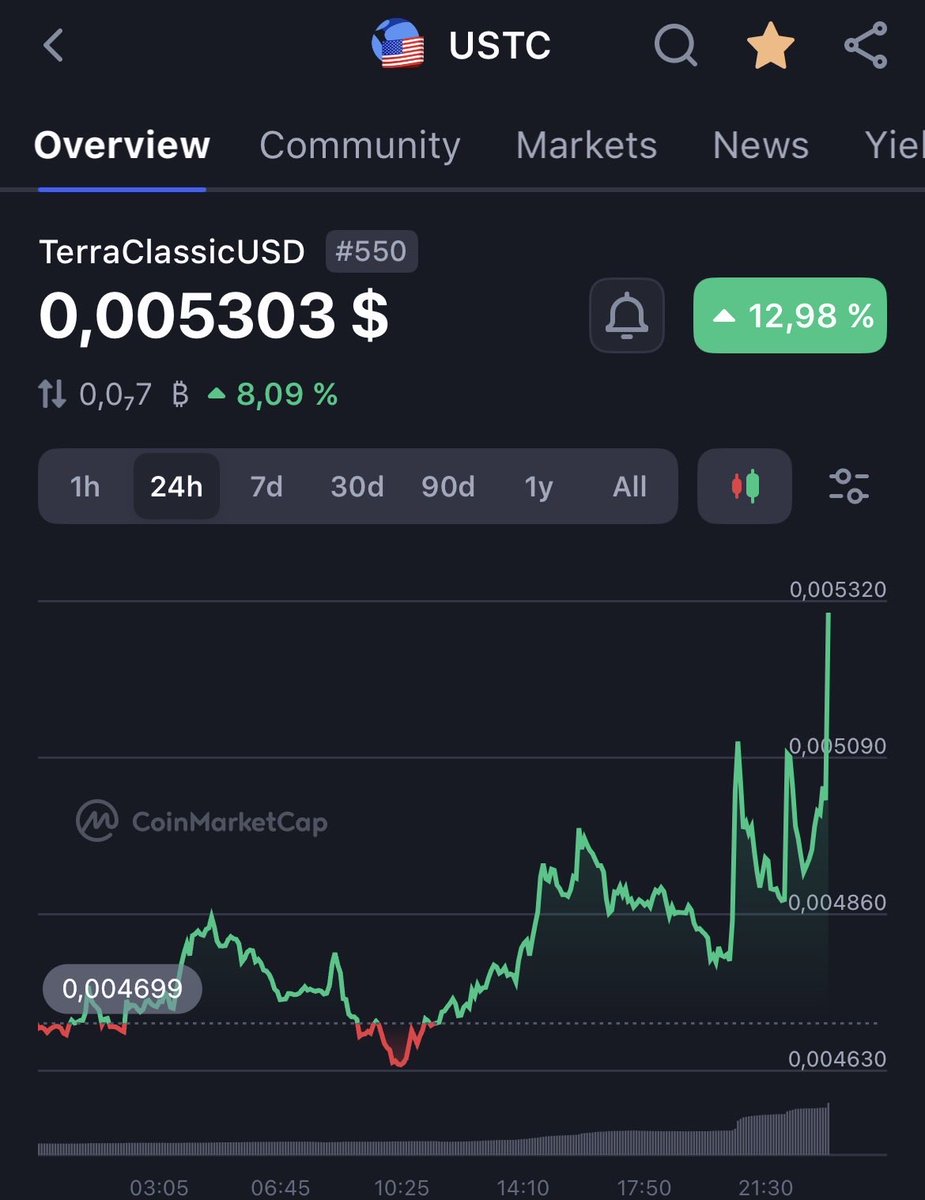Remove USTC from favorites star
The height and width of the screenshot is (1200, 925).
(x=771, y=46)
